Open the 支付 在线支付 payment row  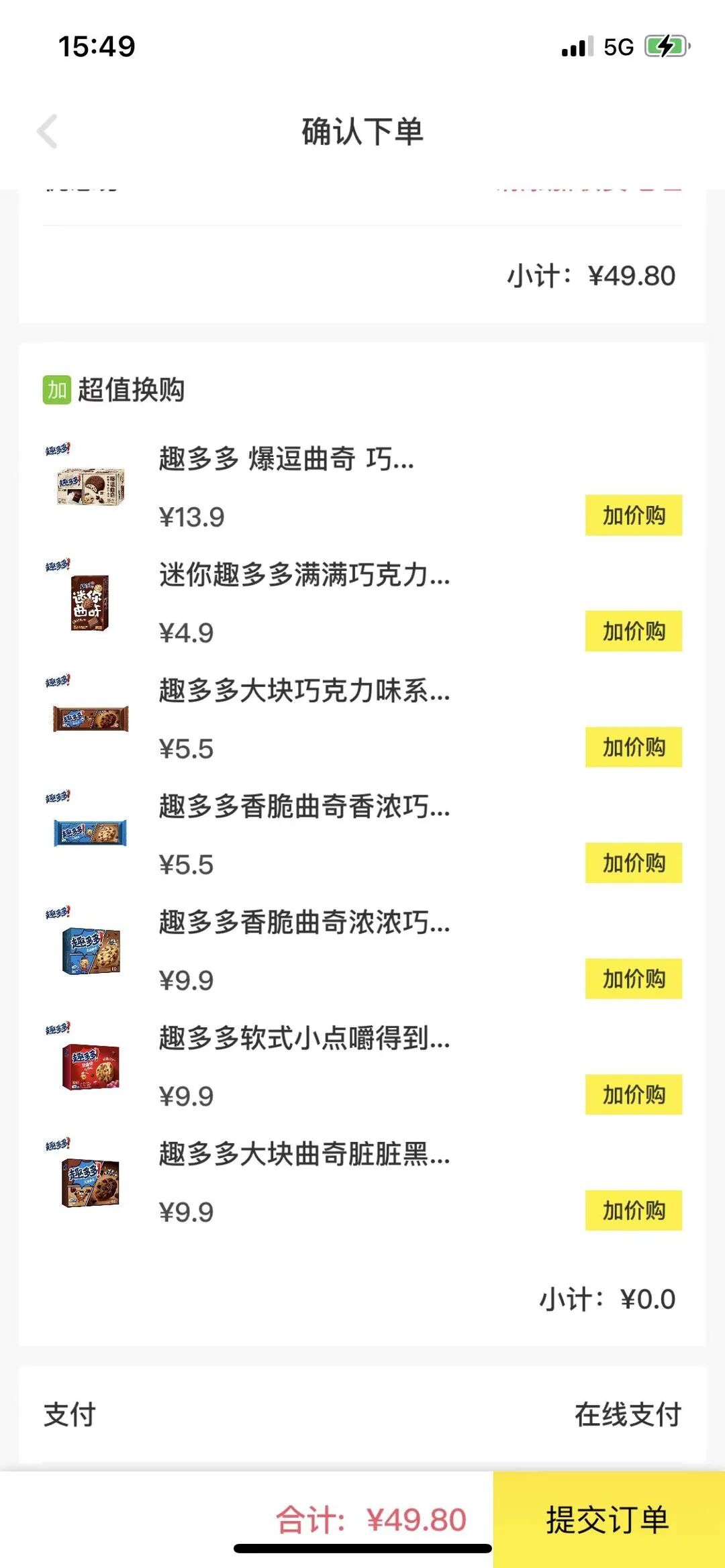coord(362,1414)
